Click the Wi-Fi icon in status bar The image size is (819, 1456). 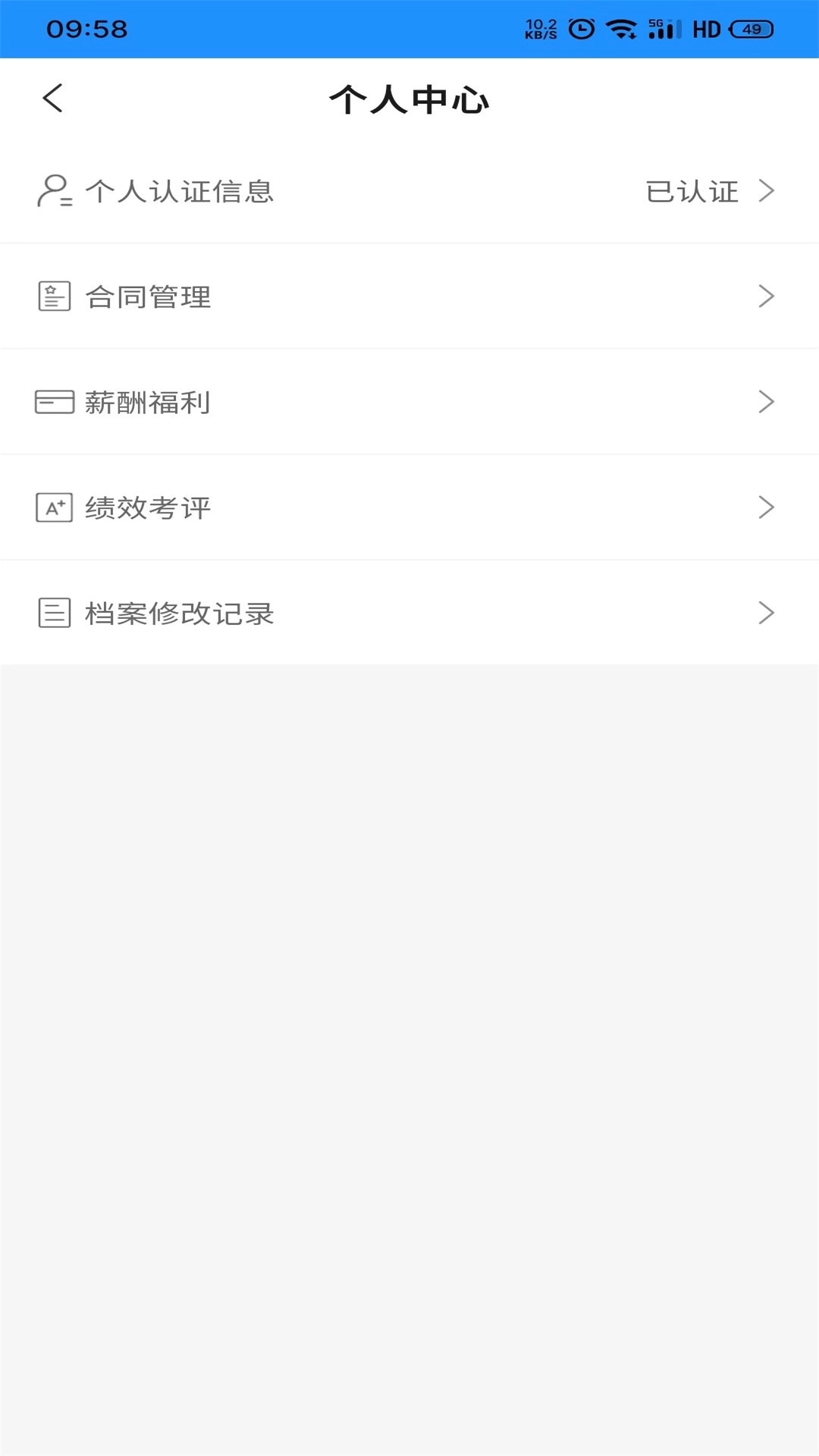(x=620, y=29)
